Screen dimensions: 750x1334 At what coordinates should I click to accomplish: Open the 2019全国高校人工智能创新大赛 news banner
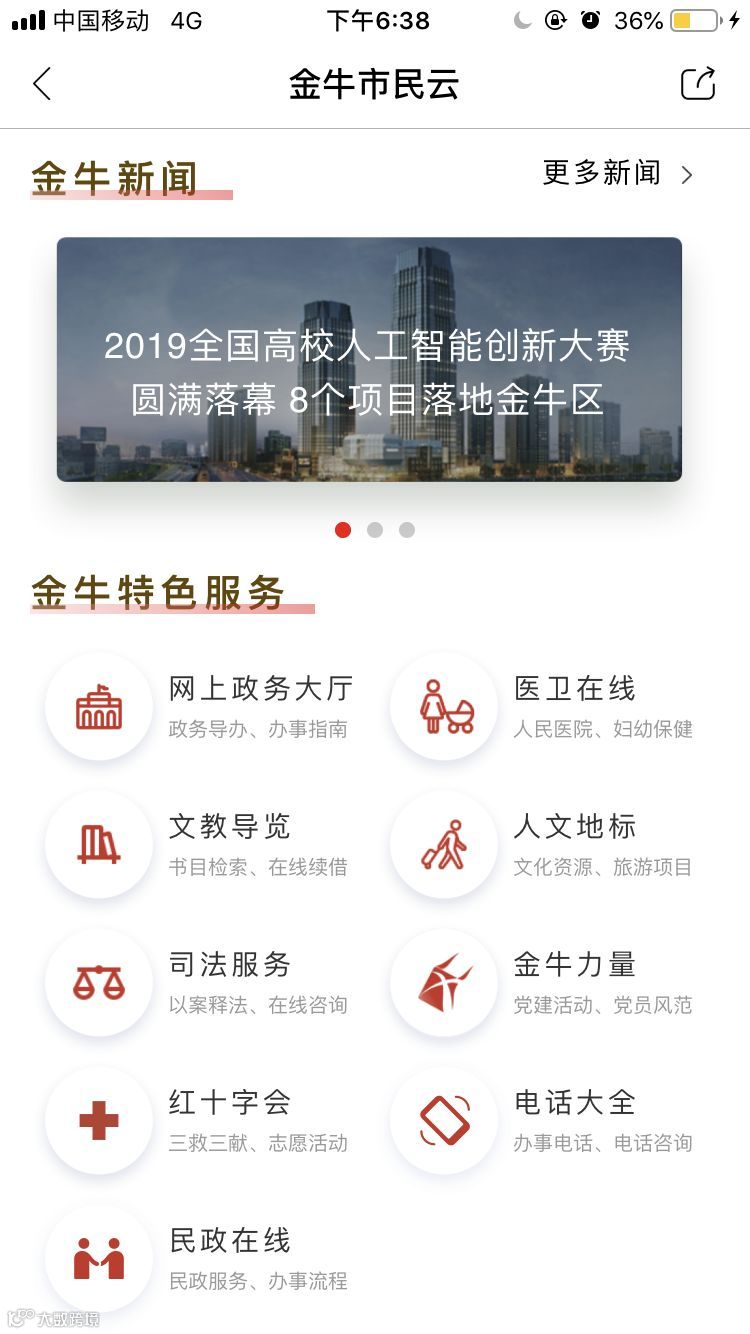tap(369, 360)
